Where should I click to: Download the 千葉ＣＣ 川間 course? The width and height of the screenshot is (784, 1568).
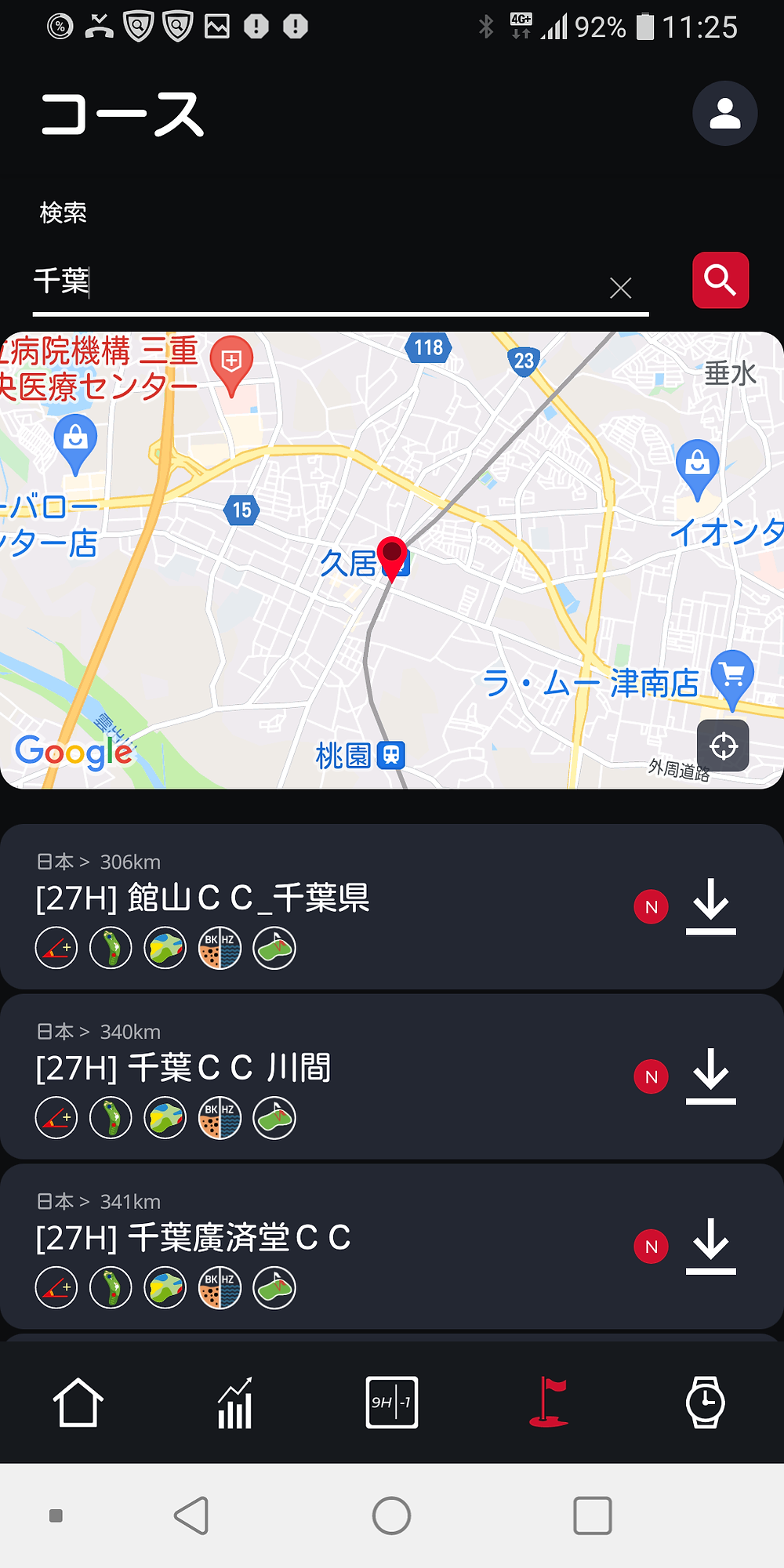click(x=710, y=1076)
